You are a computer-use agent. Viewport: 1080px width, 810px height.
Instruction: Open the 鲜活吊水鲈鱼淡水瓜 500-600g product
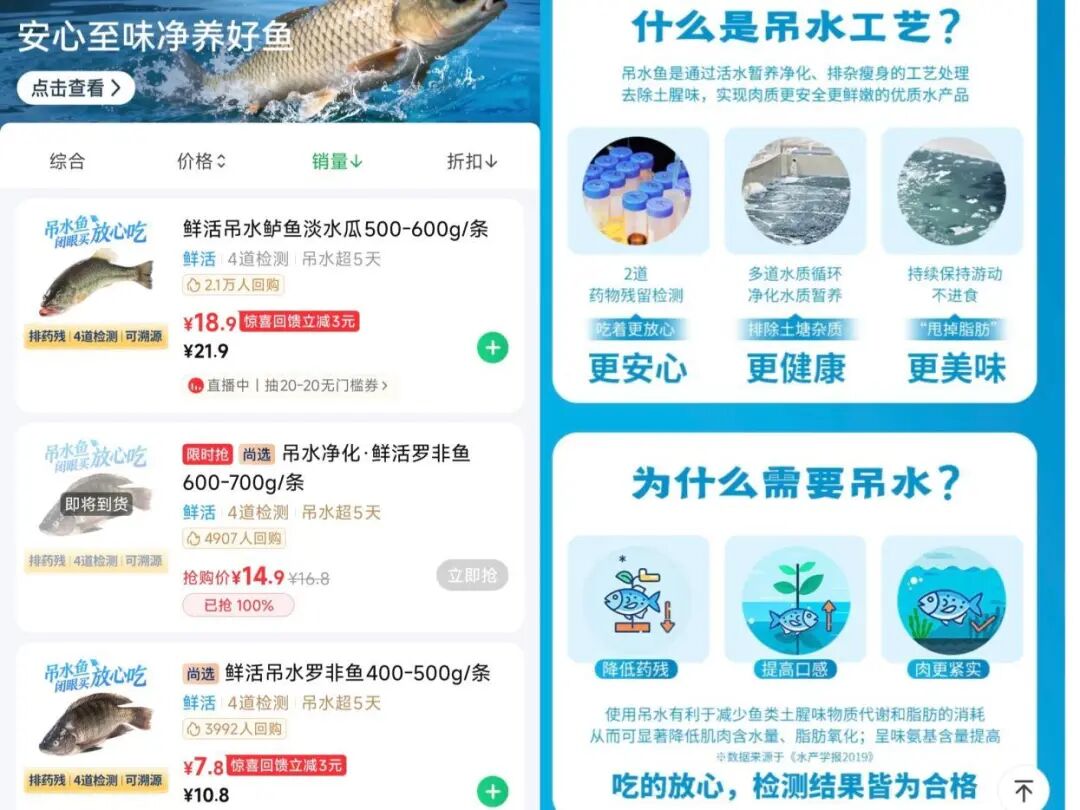click(x=335, y=229)
